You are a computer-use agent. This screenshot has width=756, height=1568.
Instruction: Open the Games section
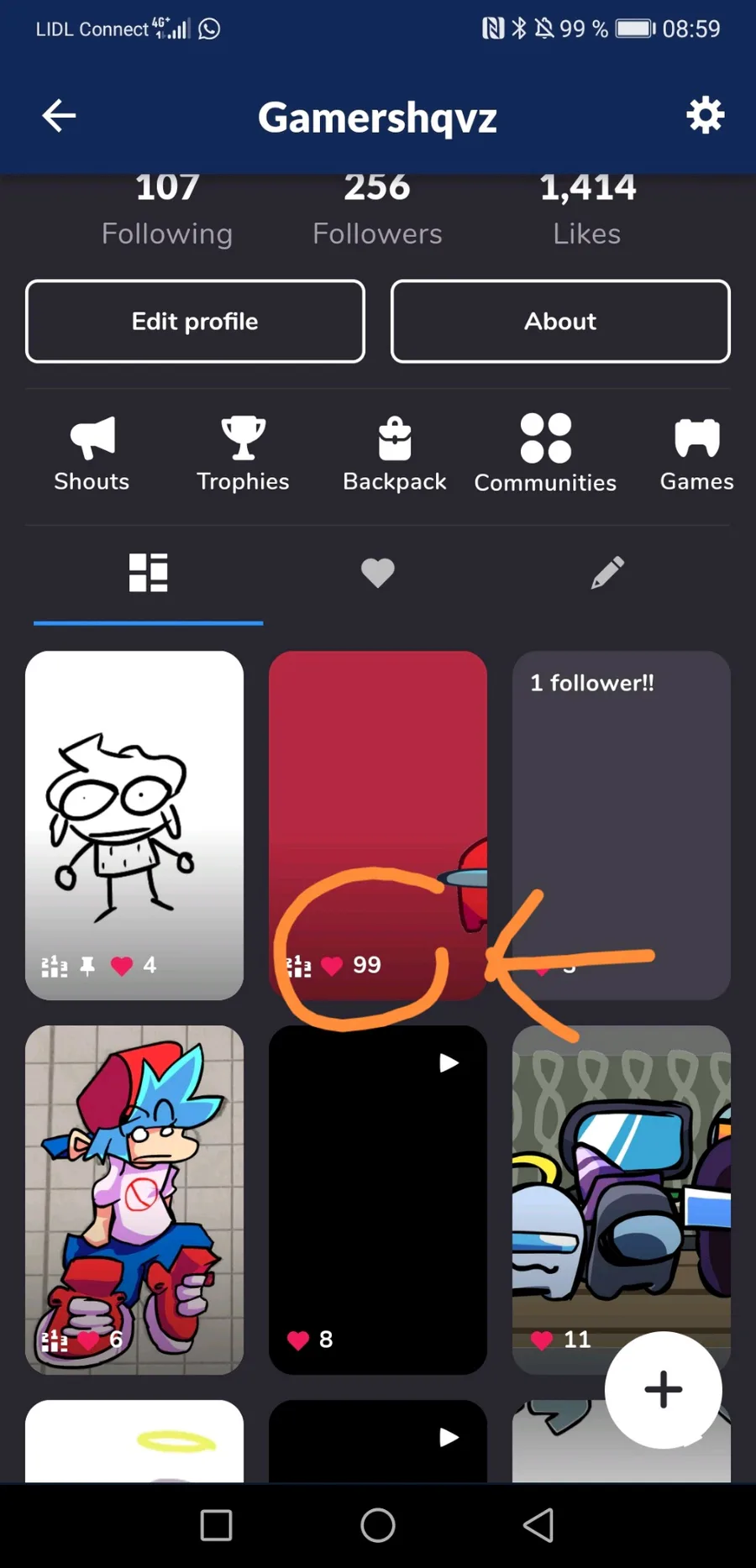click(696, 454)
